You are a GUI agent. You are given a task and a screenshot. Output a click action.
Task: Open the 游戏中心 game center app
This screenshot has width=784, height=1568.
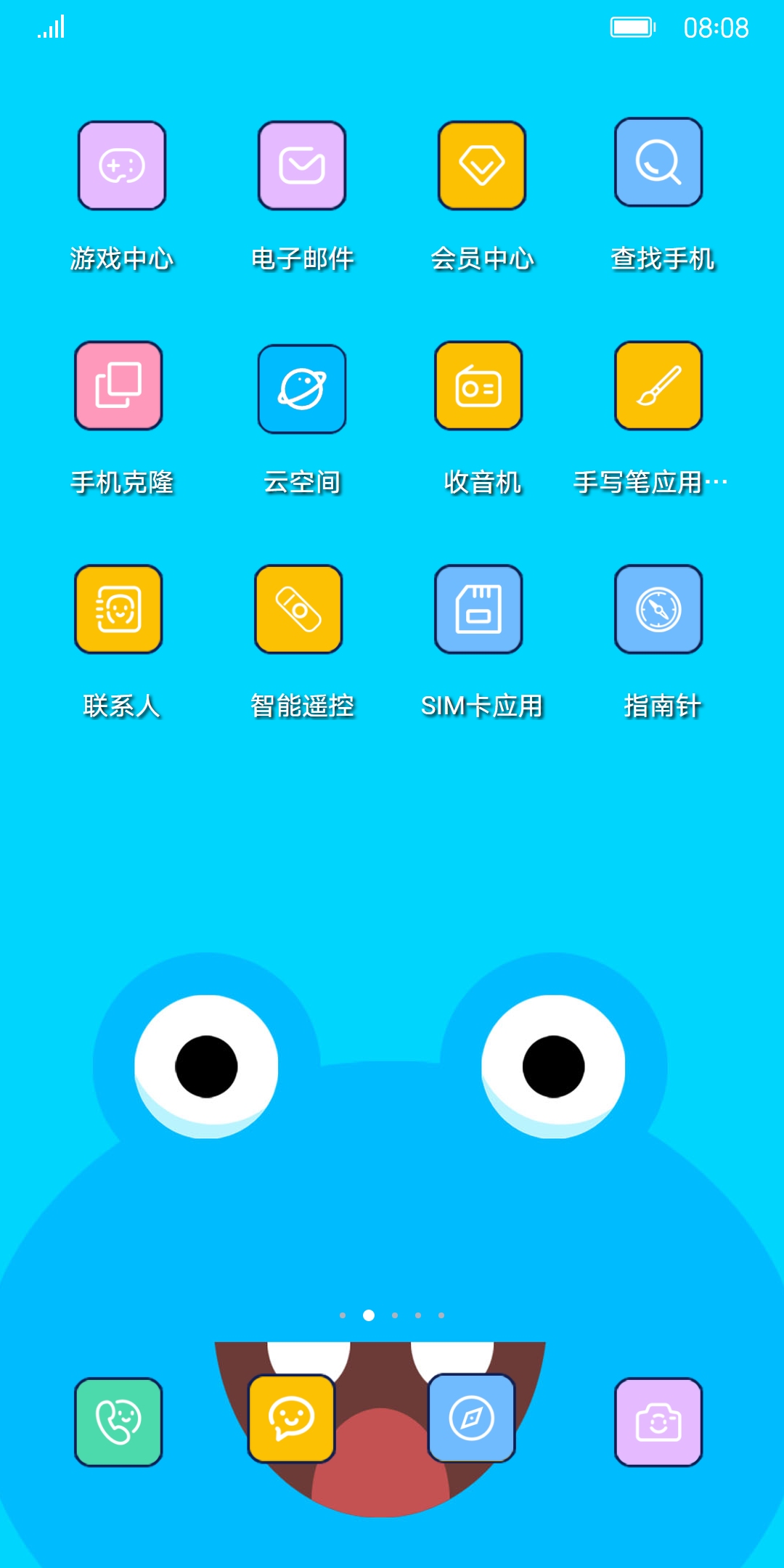[x=122, y=166]
